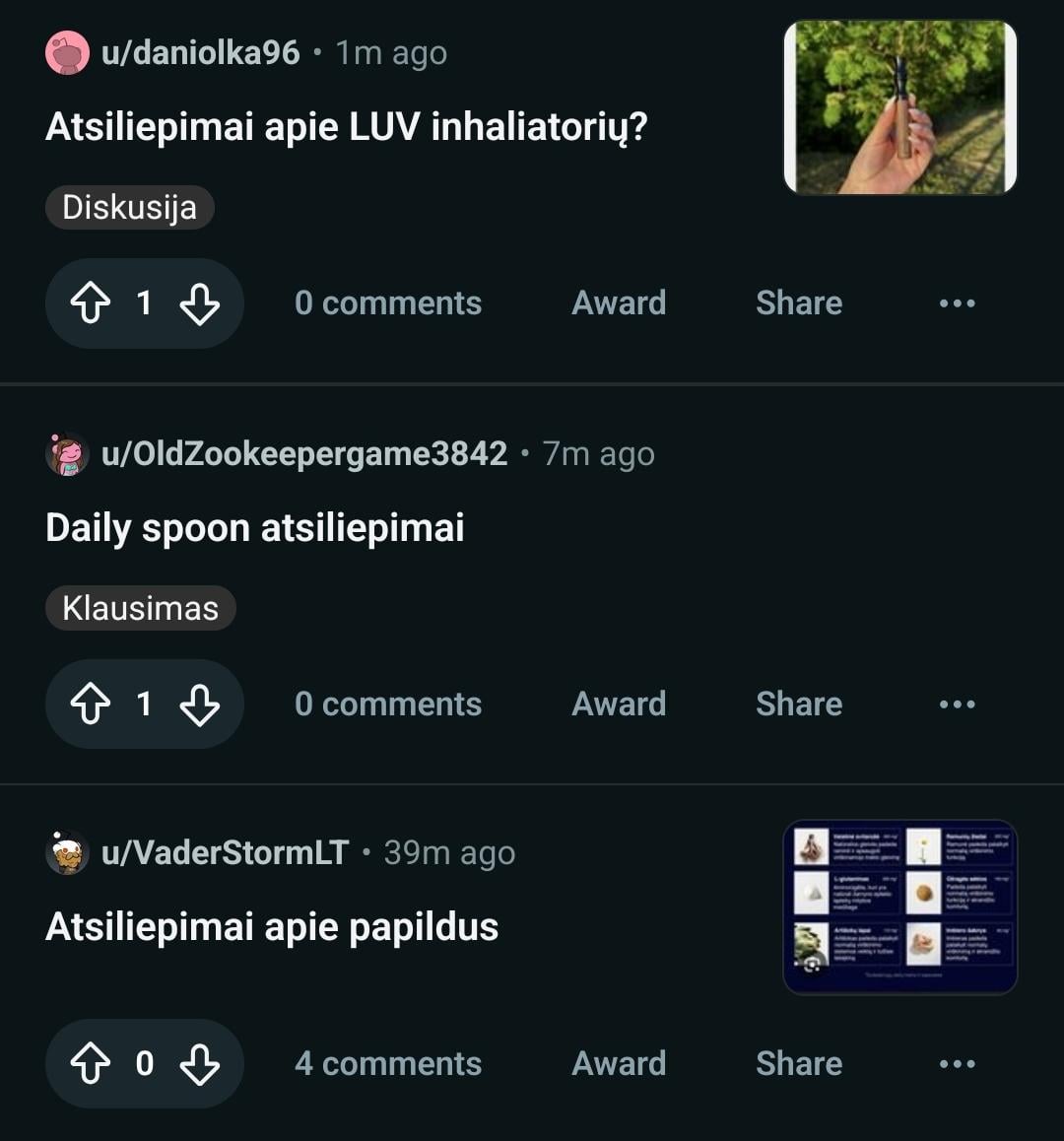Share the LUV inhaliatorių post

798,303
